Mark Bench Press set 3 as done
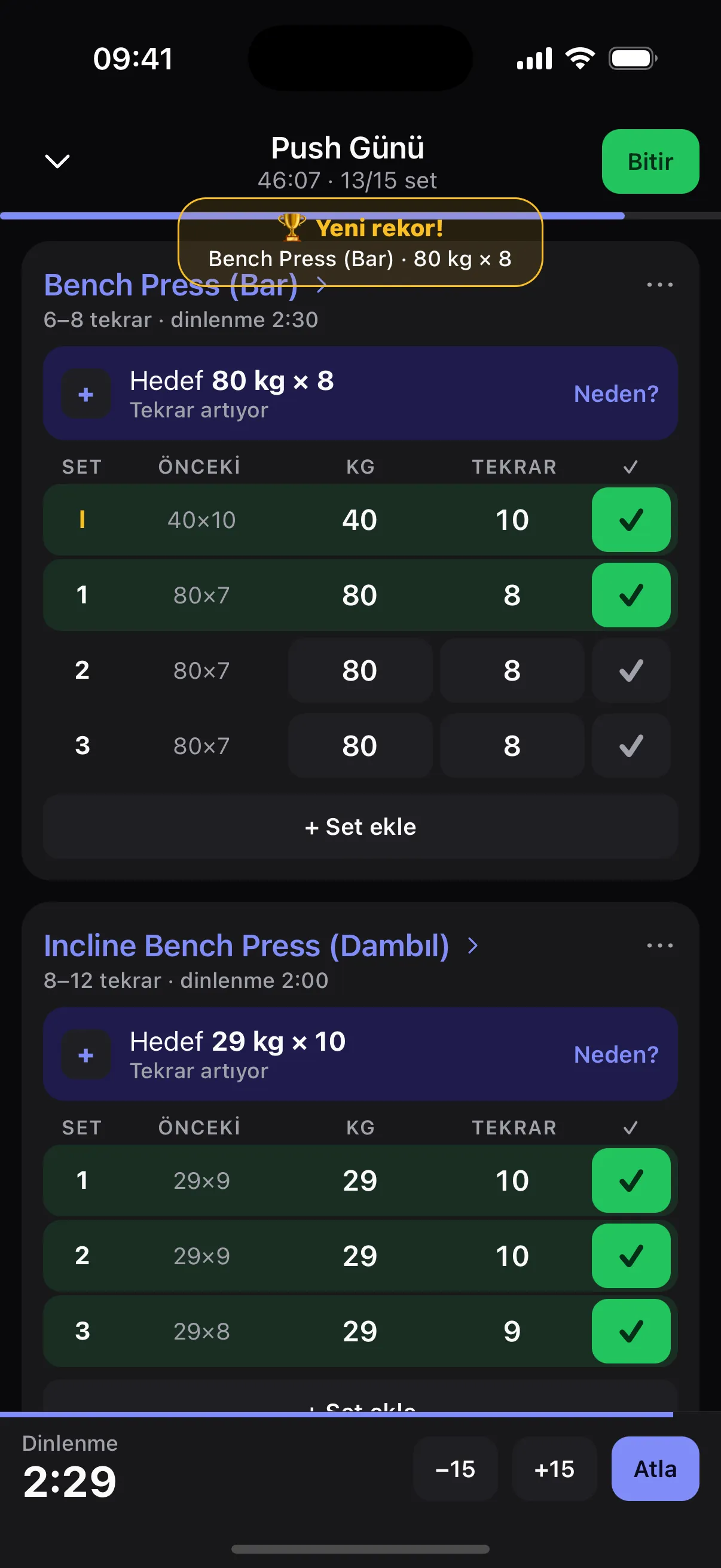 (x=631, y=746)
